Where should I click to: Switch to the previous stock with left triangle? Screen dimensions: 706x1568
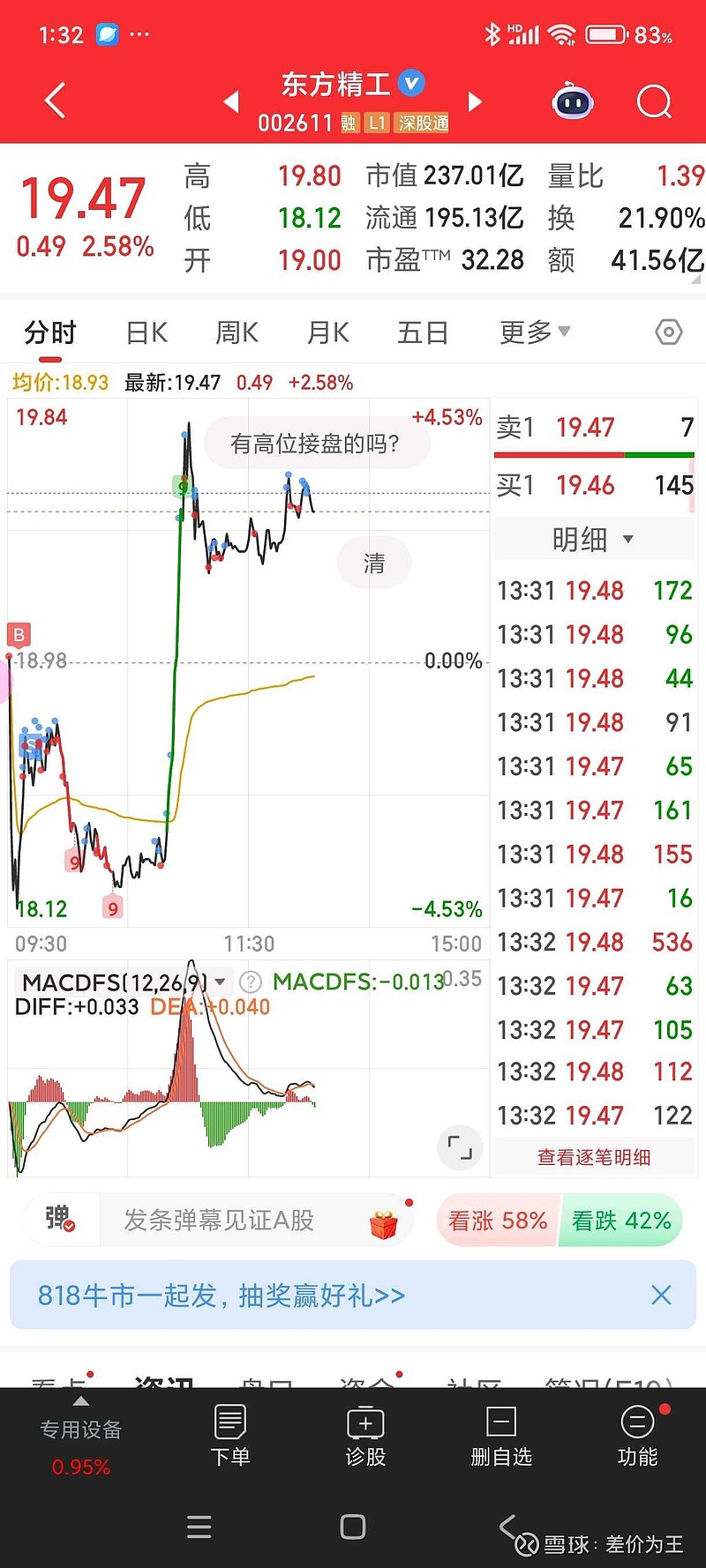[231, 101]
